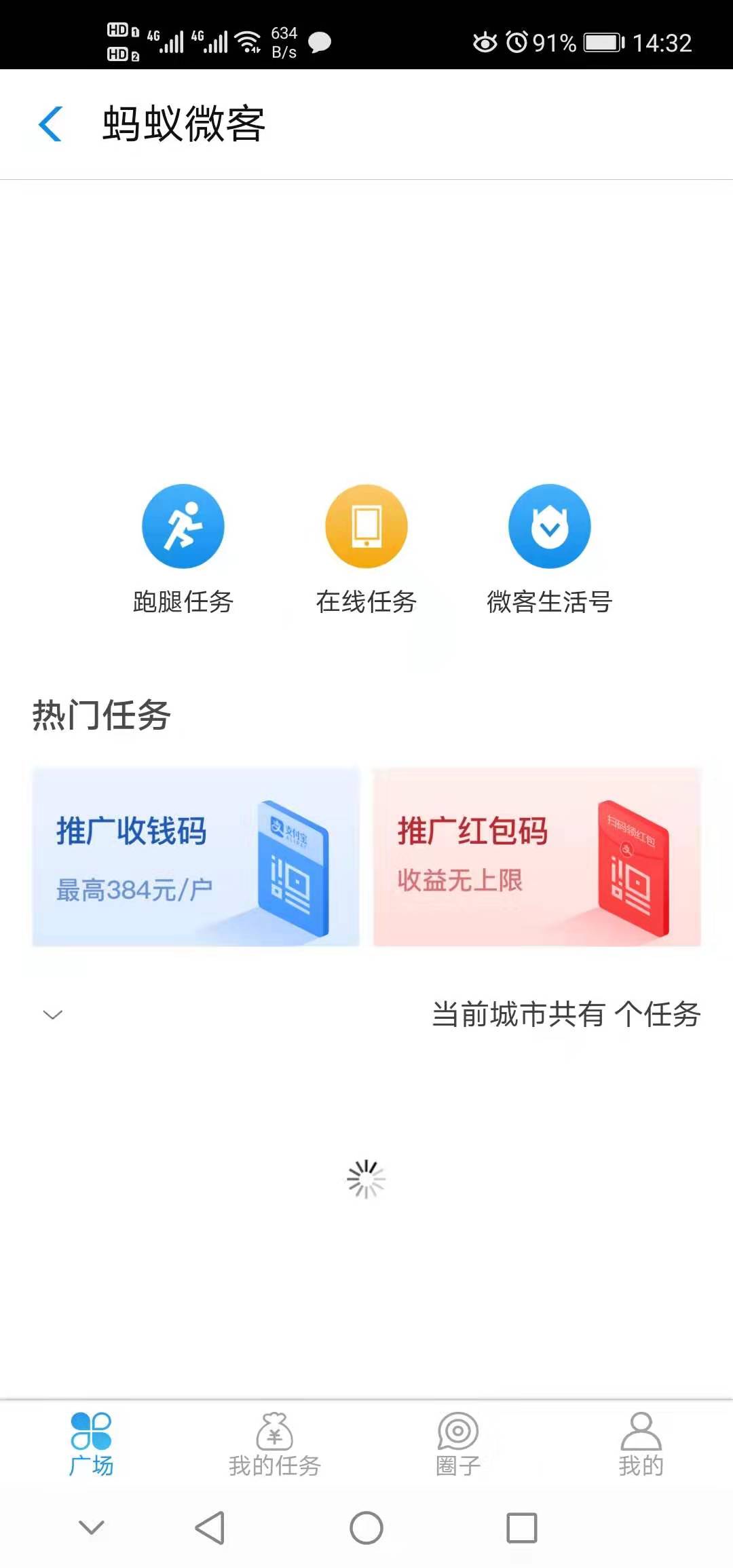Tap the eye-comfort icon in status bar
This screenshot has width=733, height=1568.
pyautogui.click(x=484, y=42)
